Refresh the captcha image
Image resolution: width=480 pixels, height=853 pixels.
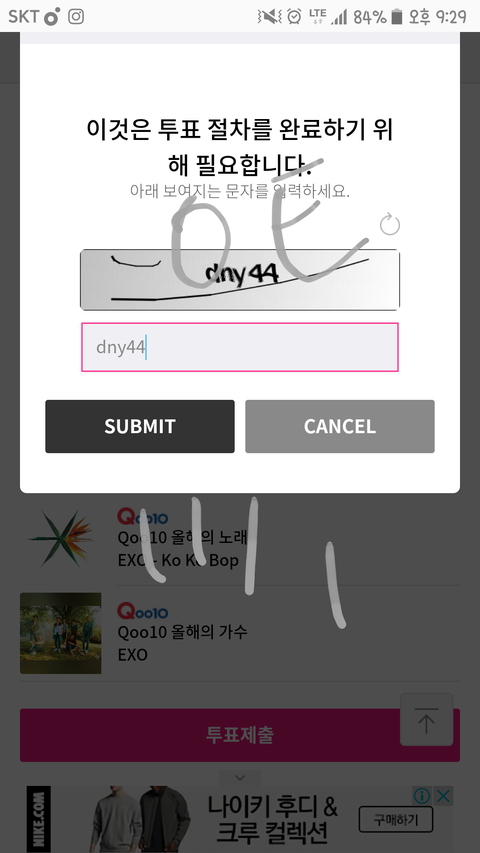pyautogui.click(x=390, y=225)
